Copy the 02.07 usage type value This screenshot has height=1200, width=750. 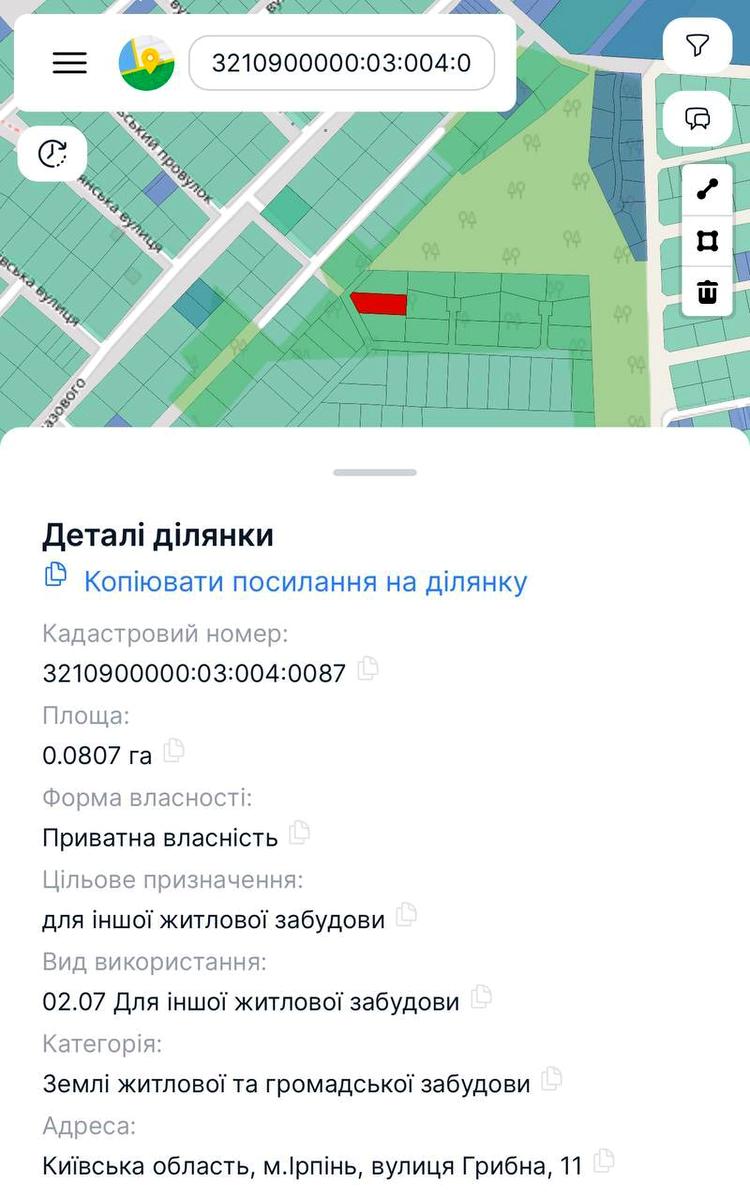click(x=482, y=996)
